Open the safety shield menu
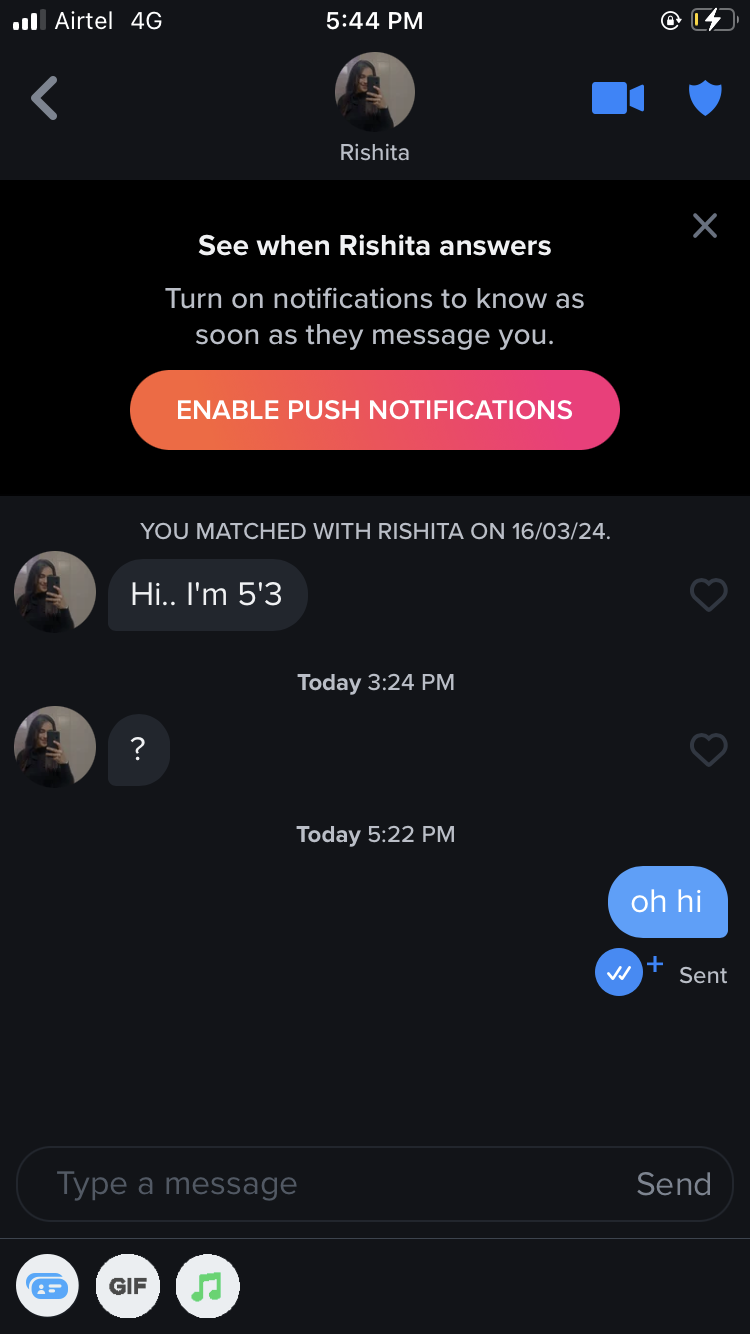The height and width of the screenshot is (1334, 750). click(705, 98)
